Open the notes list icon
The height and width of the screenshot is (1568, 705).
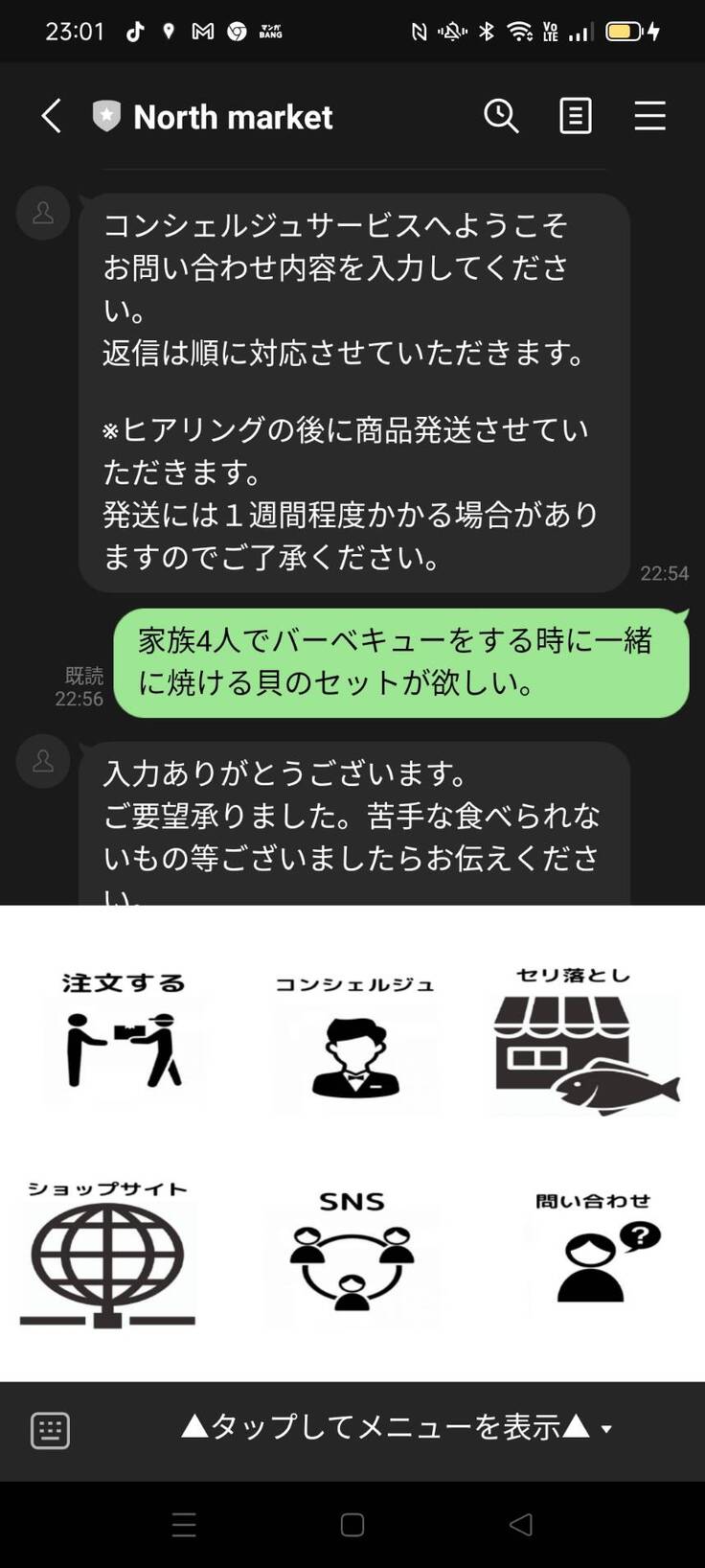(575, 117)
